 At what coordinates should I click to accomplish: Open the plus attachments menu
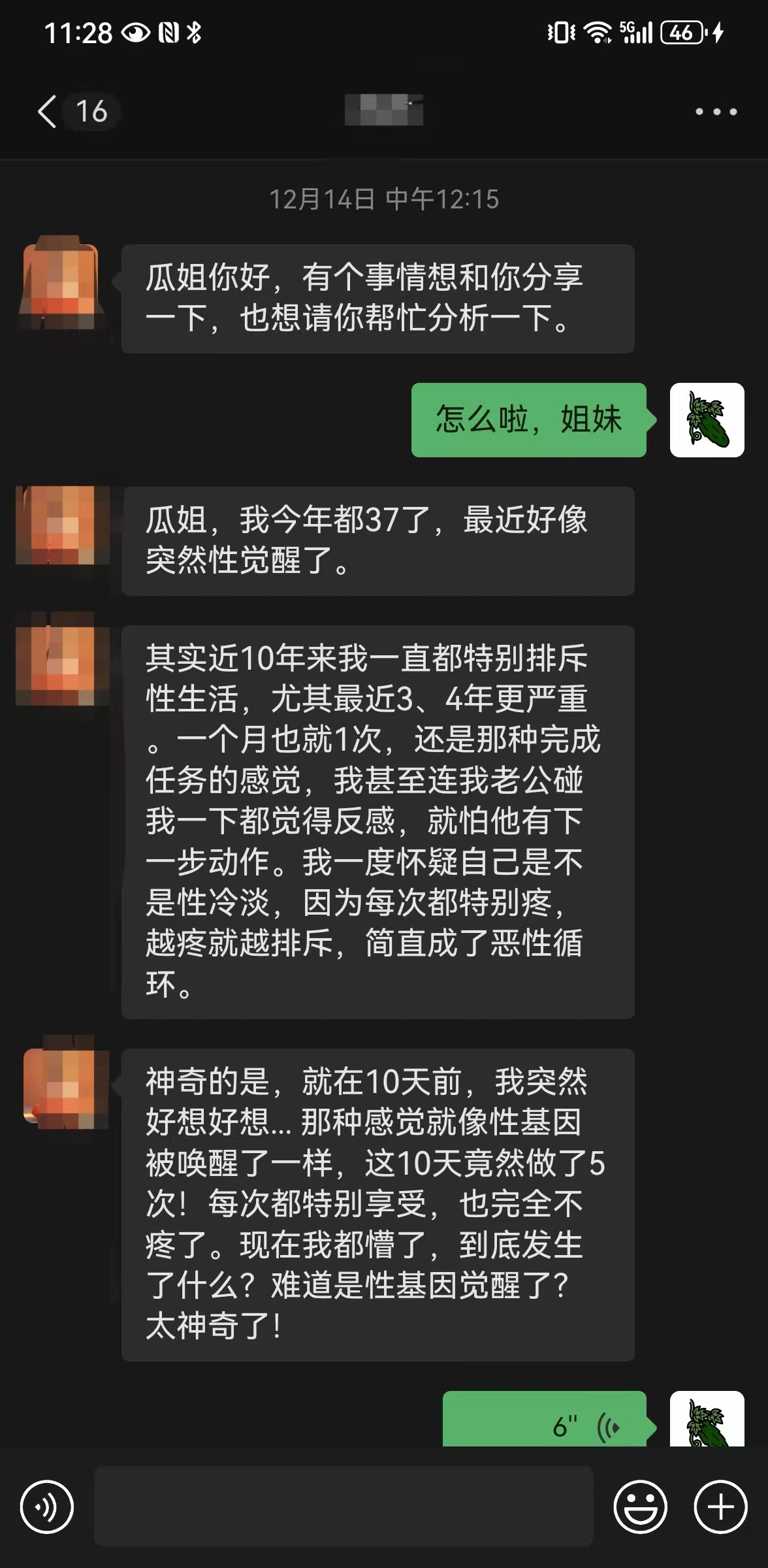720,1507
